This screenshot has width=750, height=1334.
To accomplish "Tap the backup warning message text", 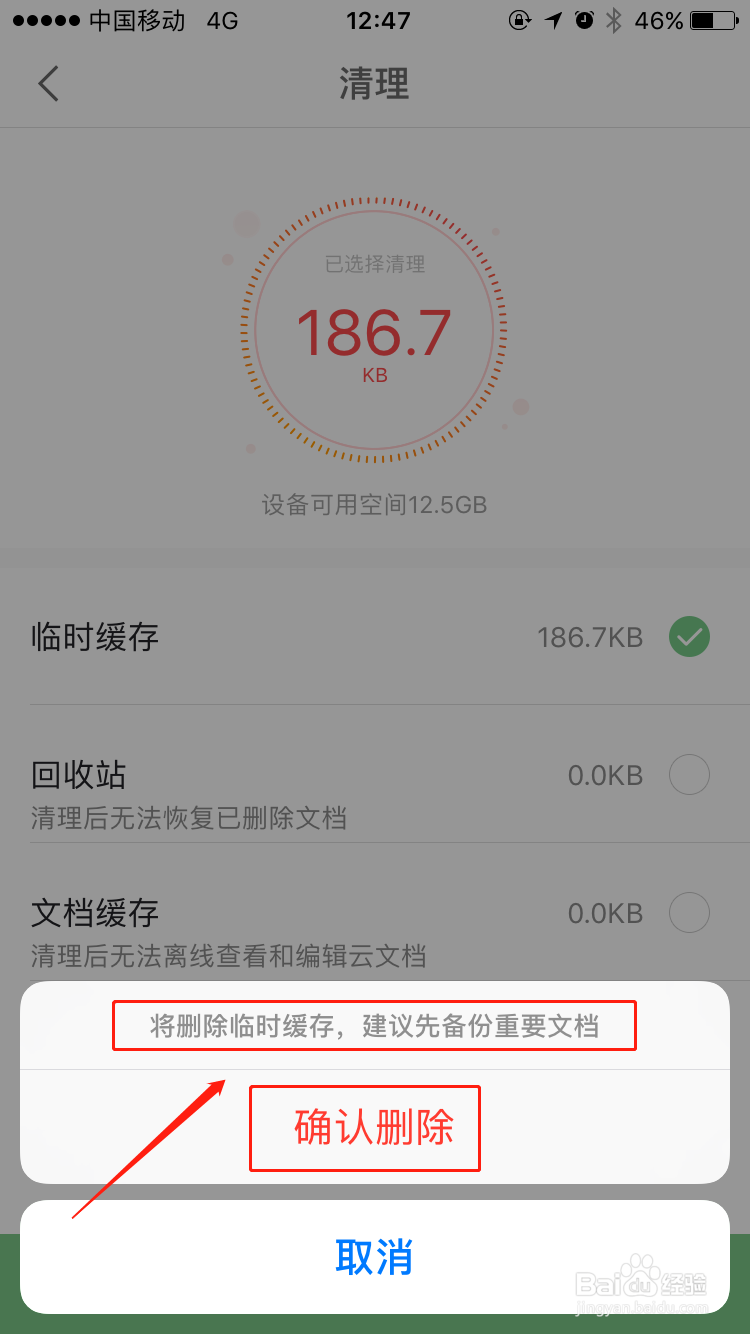I will coord(374,1024).
